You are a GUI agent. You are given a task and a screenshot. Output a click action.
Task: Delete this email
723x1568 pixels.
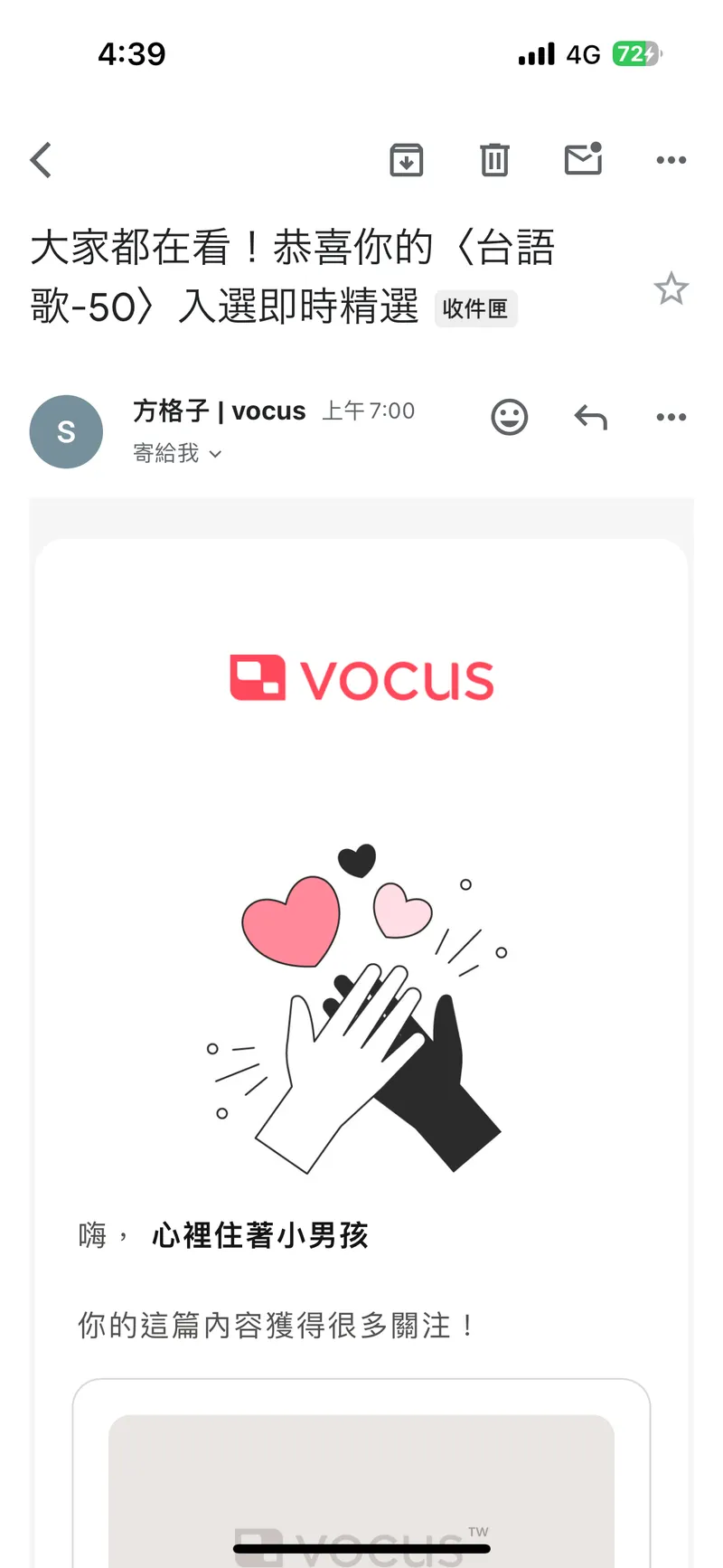[x=494, y=160]
